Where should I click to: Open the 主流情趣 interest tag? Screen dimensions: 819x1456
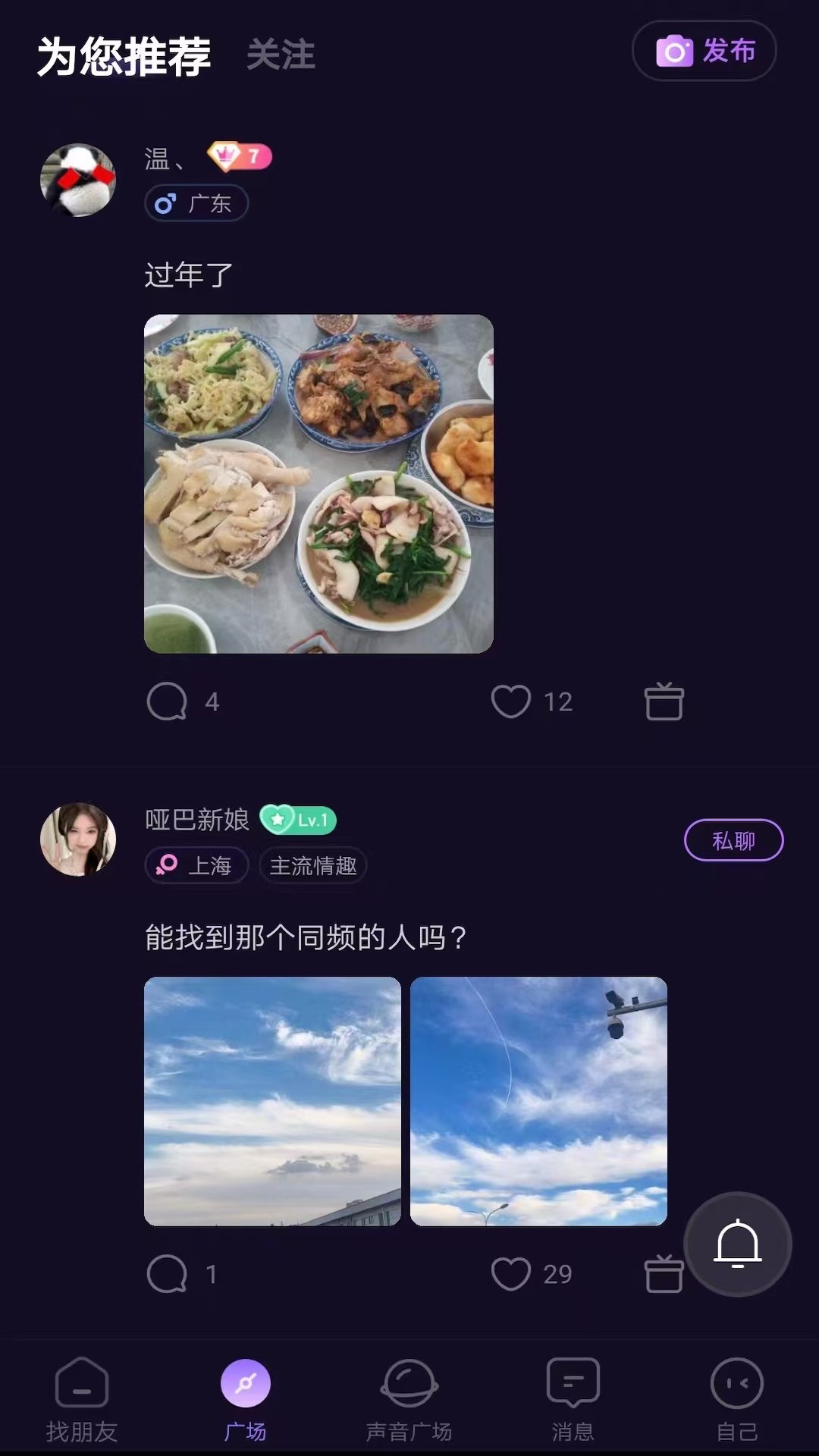coord(313,865)
